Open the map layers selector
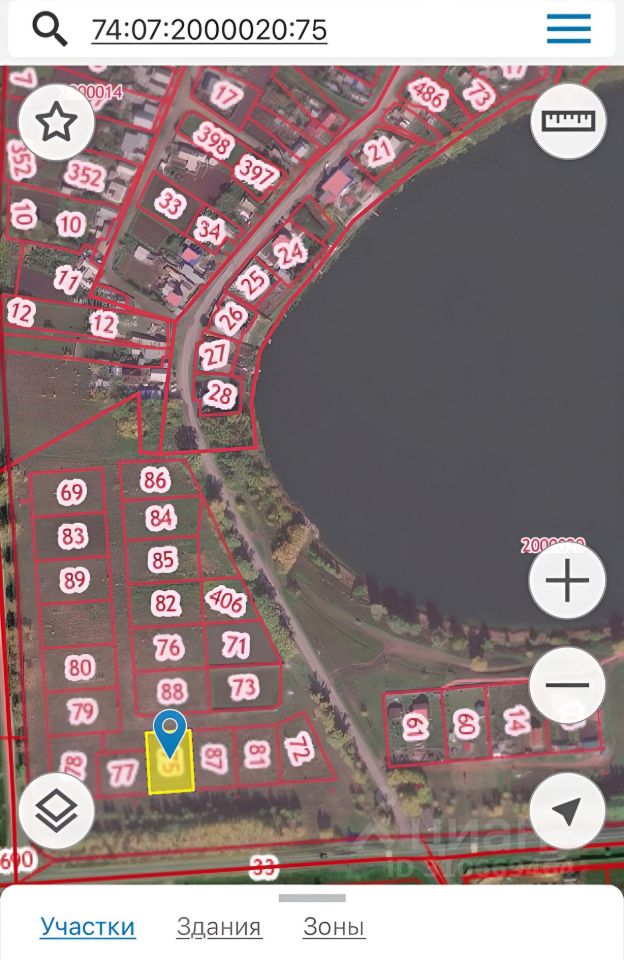624x960 pixels. (x=57, y=811)
